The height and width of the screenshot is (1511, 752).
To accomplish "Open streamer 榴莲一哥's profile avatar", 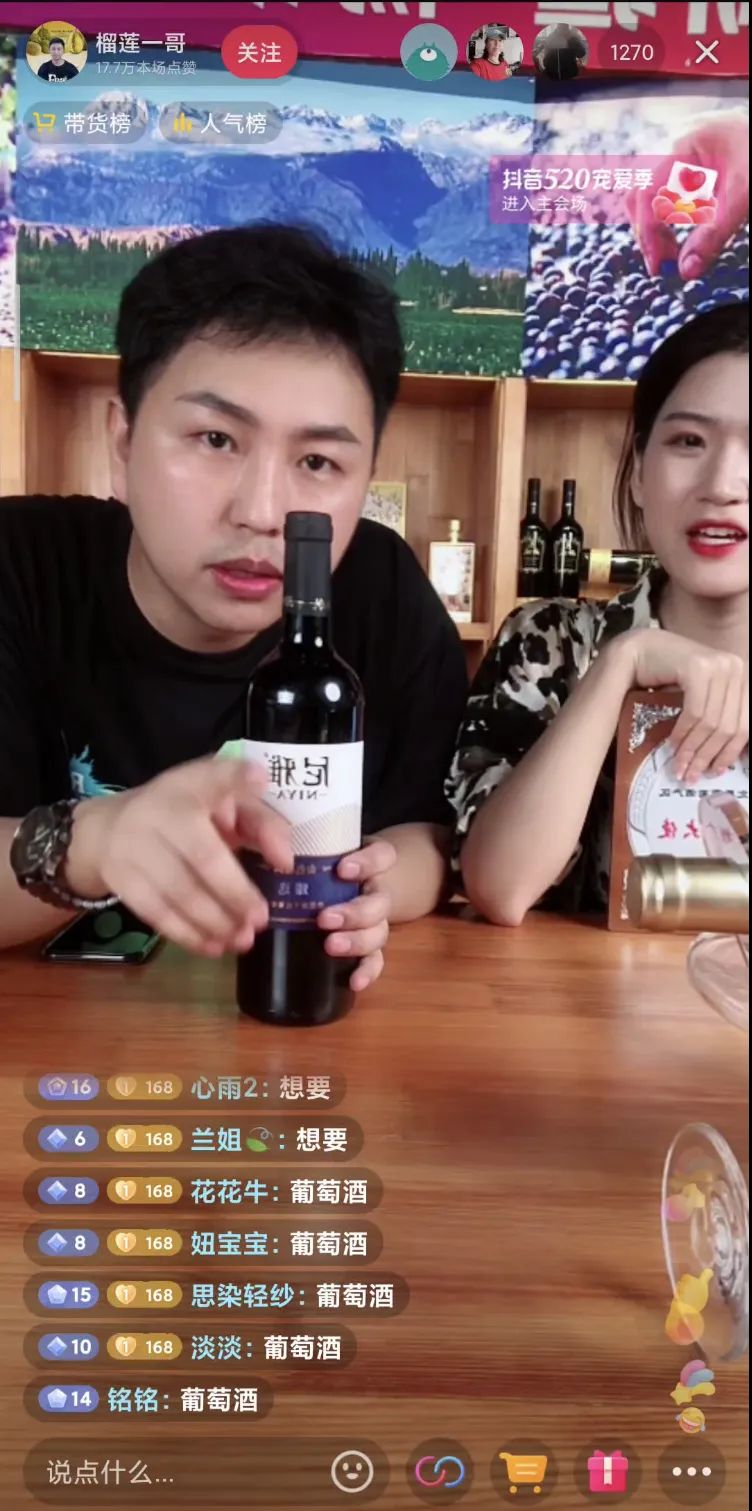I will (x=56, y=52).
